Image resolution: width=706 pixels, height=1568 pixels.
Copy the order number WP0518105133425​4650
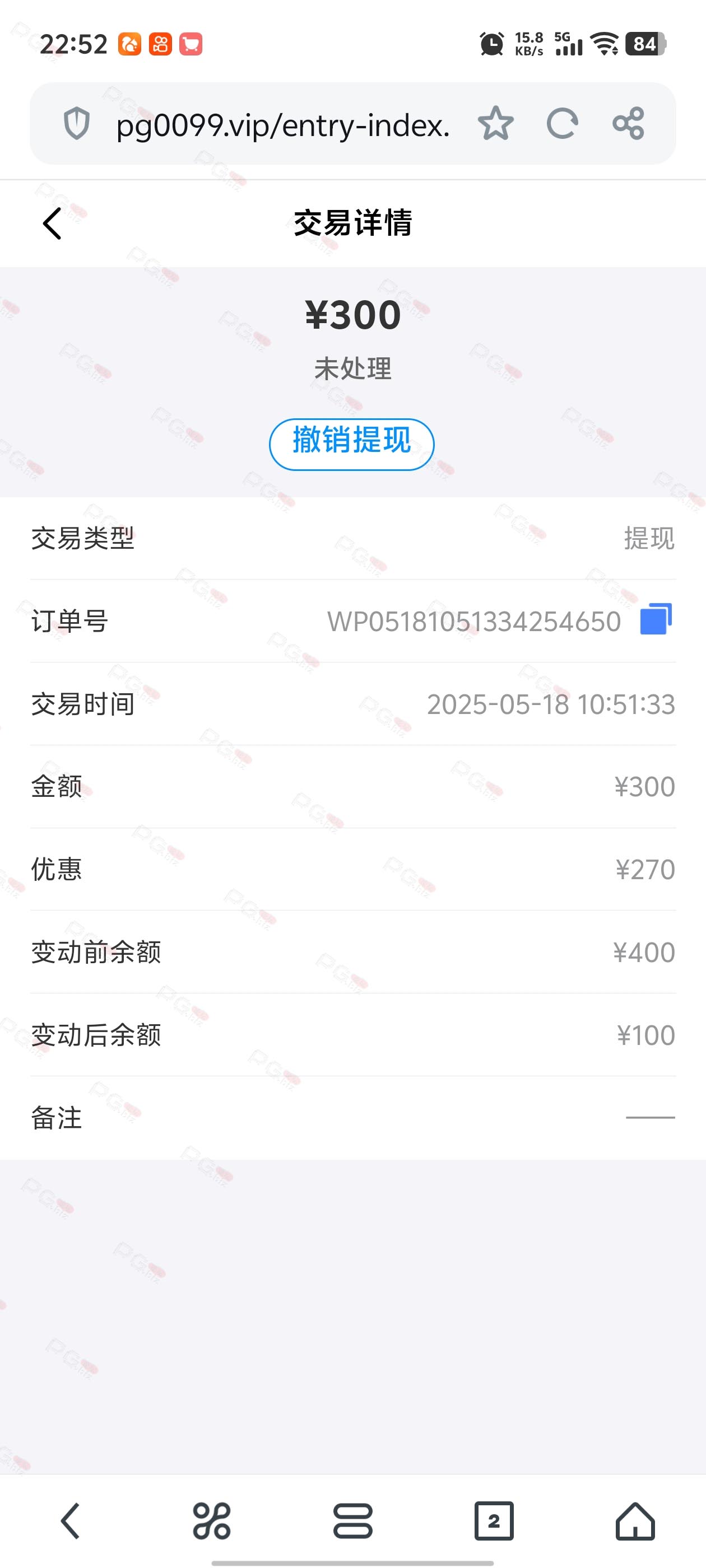[656, 619]
